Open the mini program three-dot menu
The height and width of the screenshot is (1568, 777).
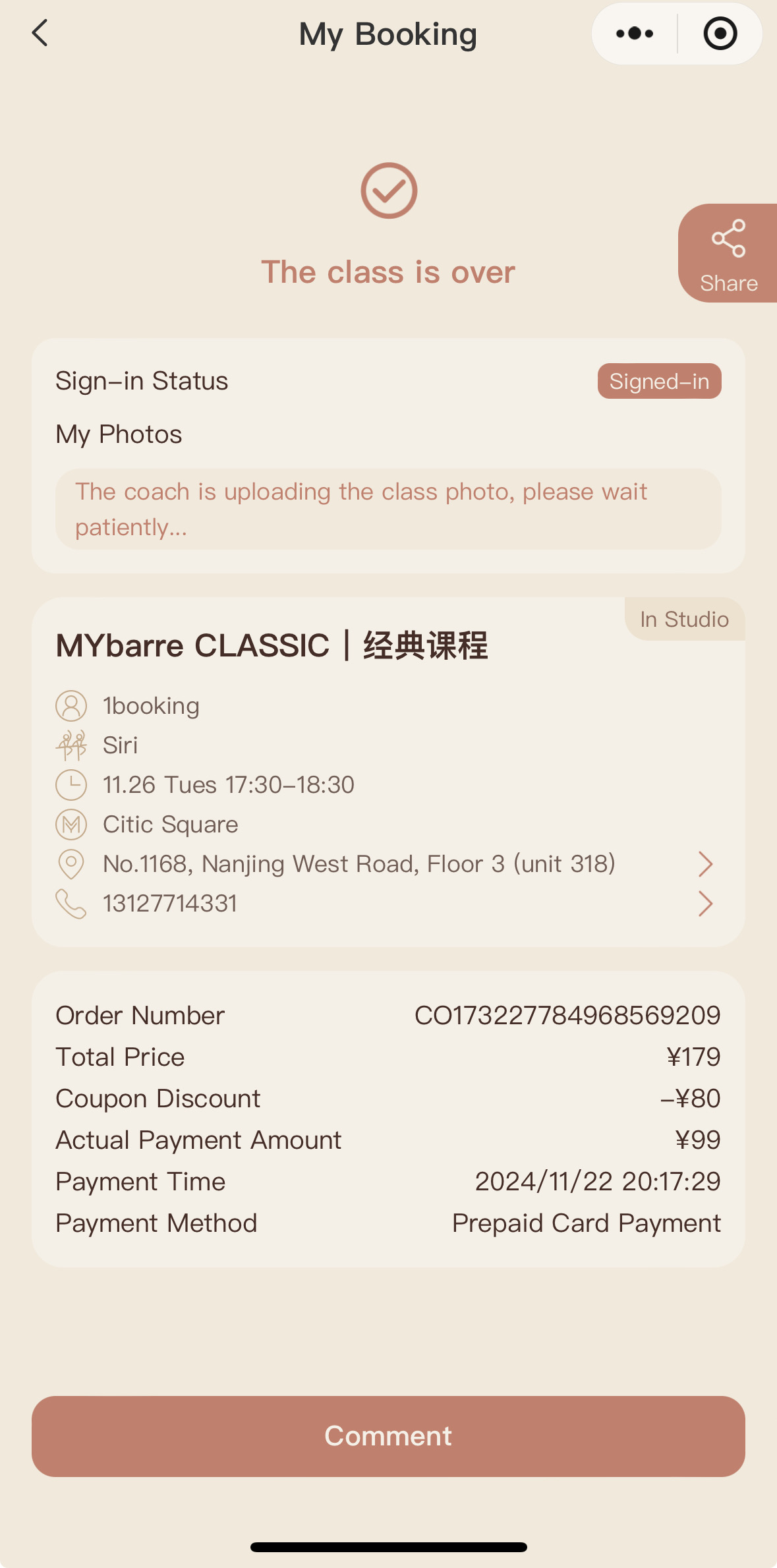pyautogui.click(x=634, y=34)
